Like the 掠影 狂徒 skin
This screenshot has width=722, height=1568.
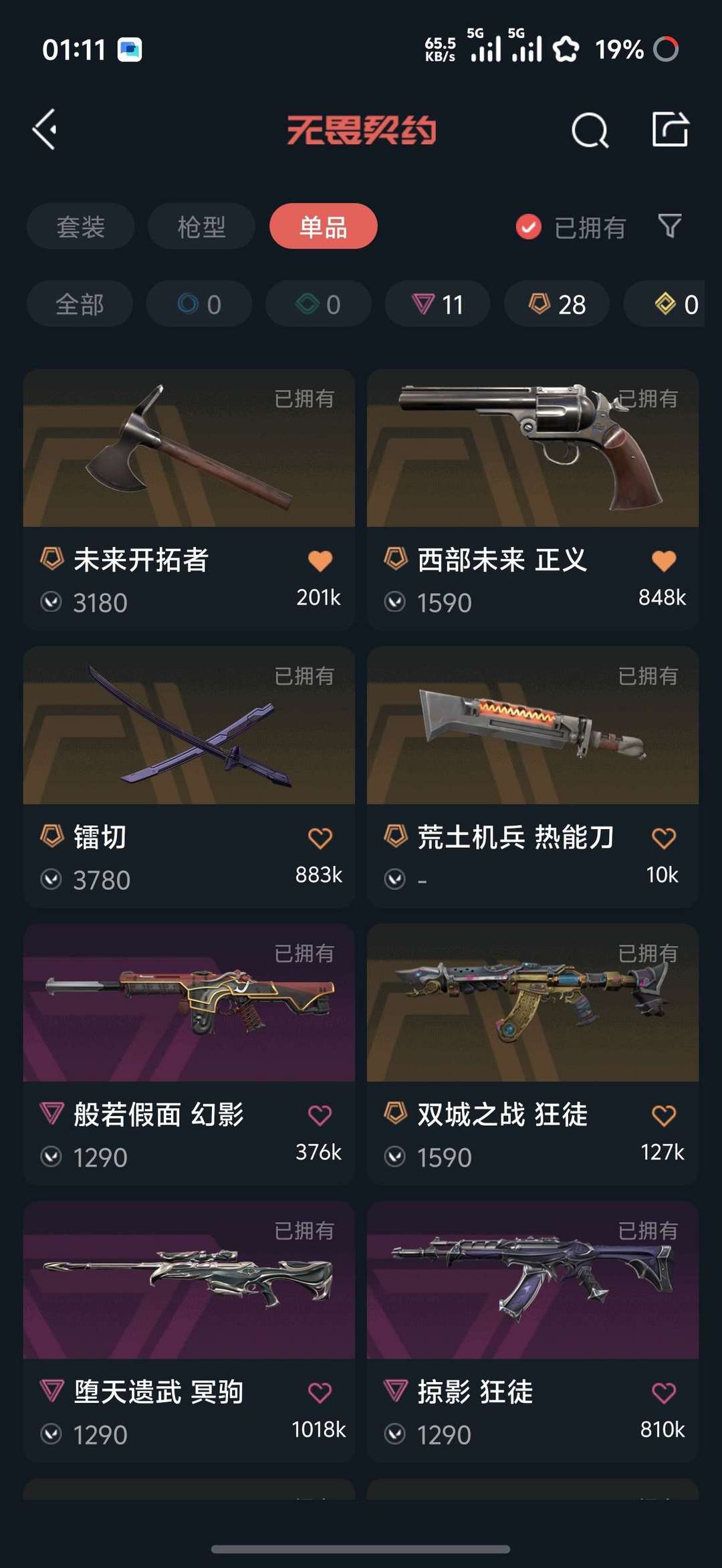point(663,1393)
